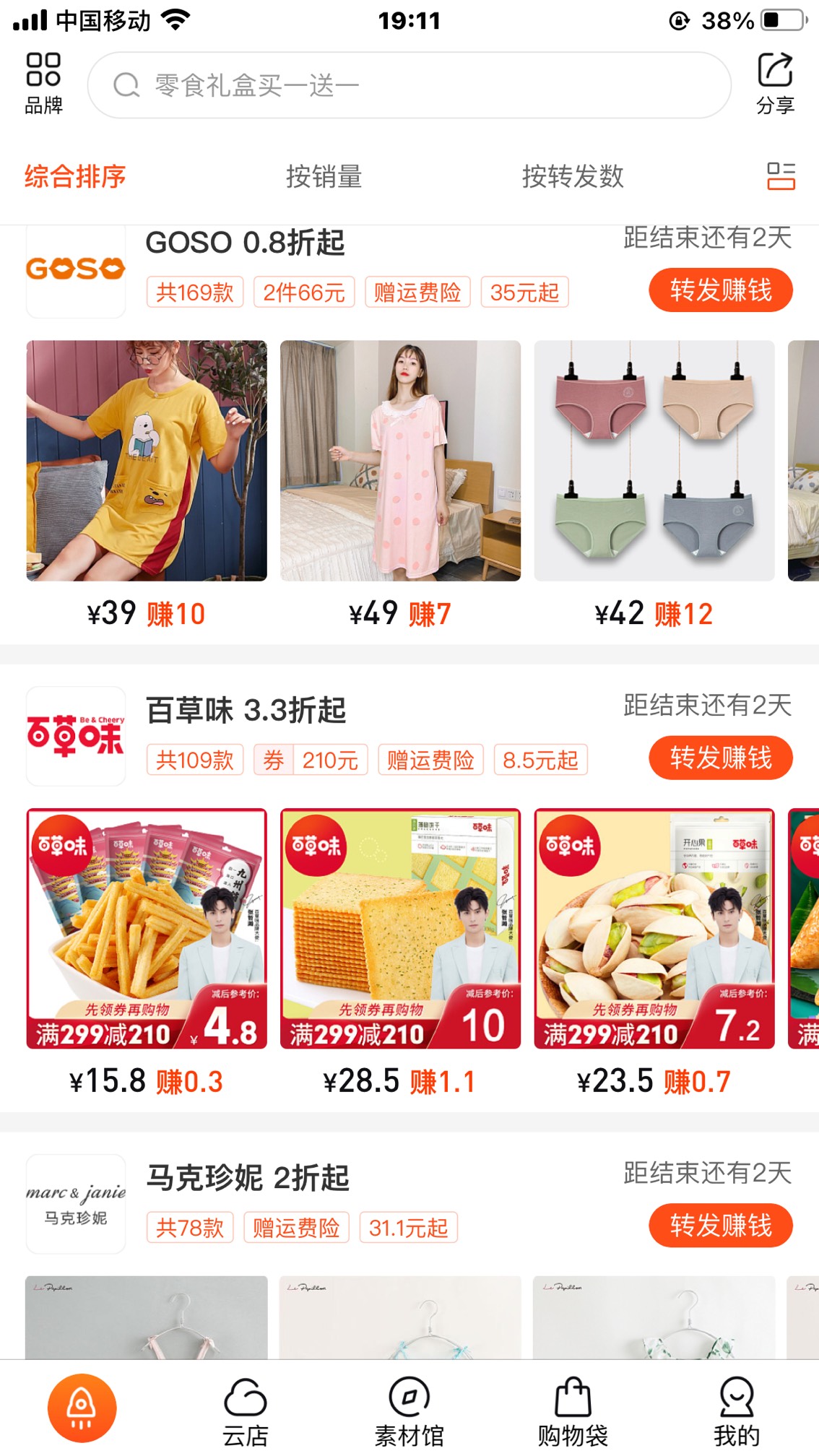
Task: Open the pink nightdress priced ¥49
Action: click(x=400, y=461)
